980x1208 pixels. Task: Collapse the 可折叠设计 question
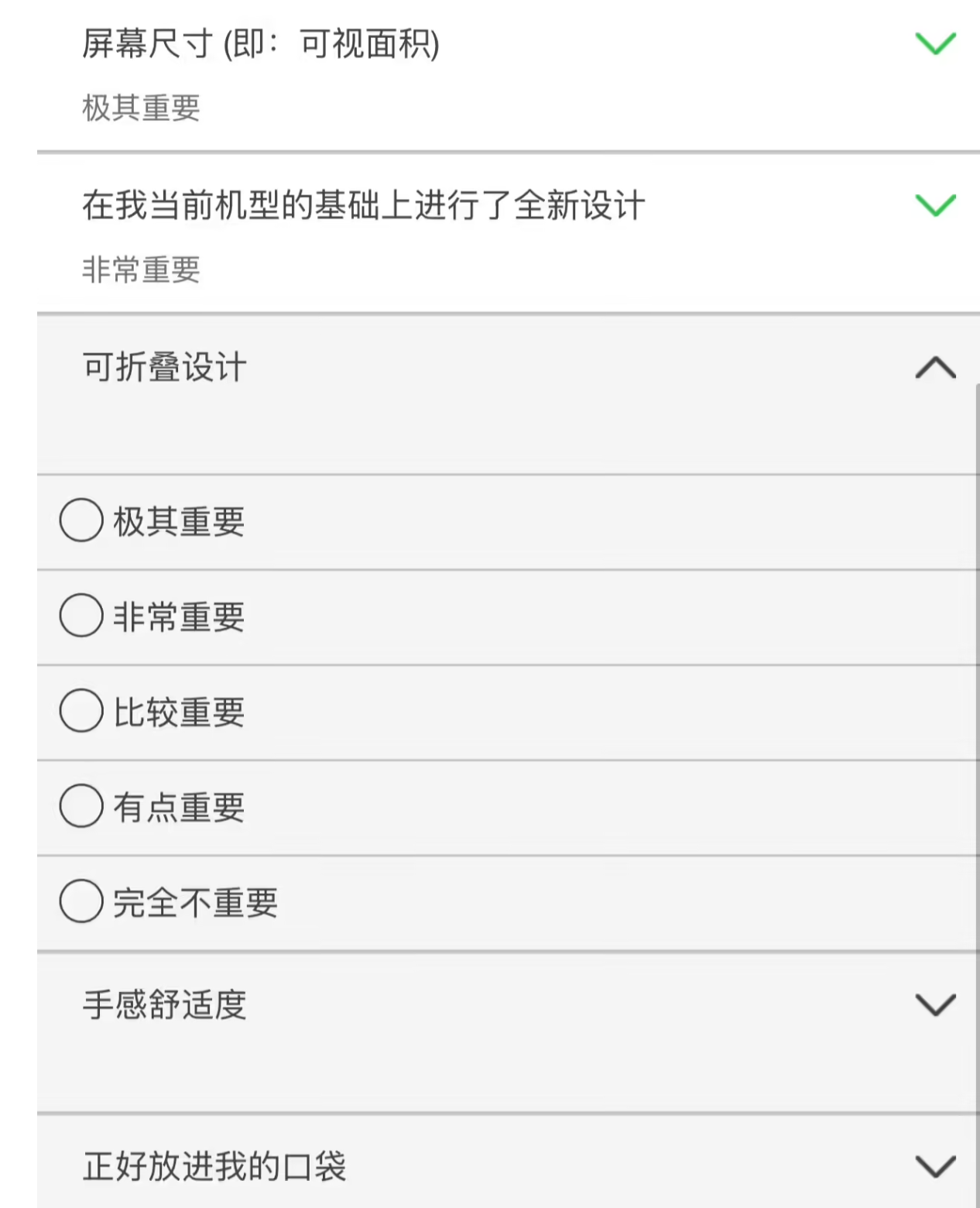(x=935, y=368)
